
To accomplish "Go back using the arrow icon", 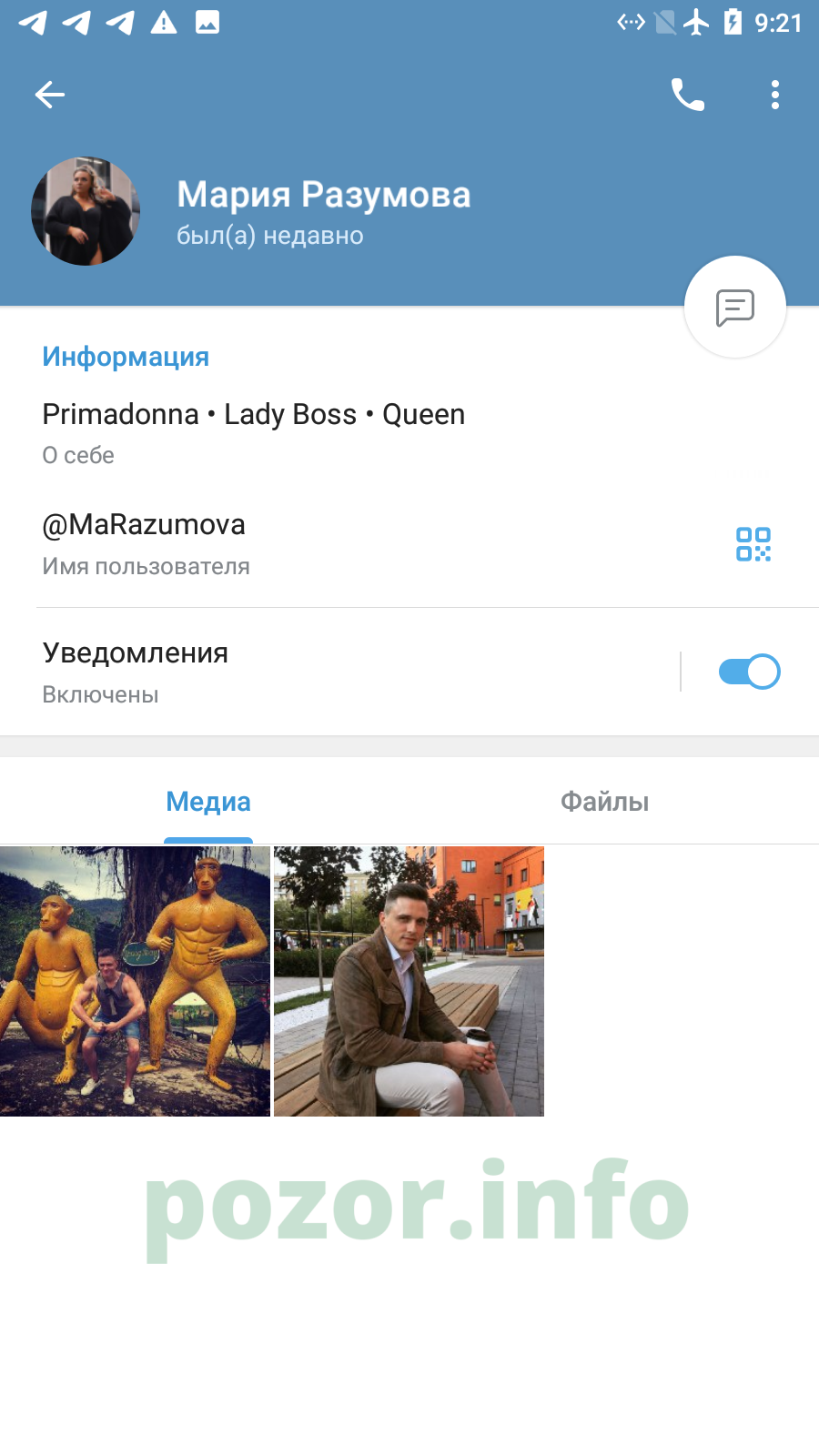I will click(50, 95).
